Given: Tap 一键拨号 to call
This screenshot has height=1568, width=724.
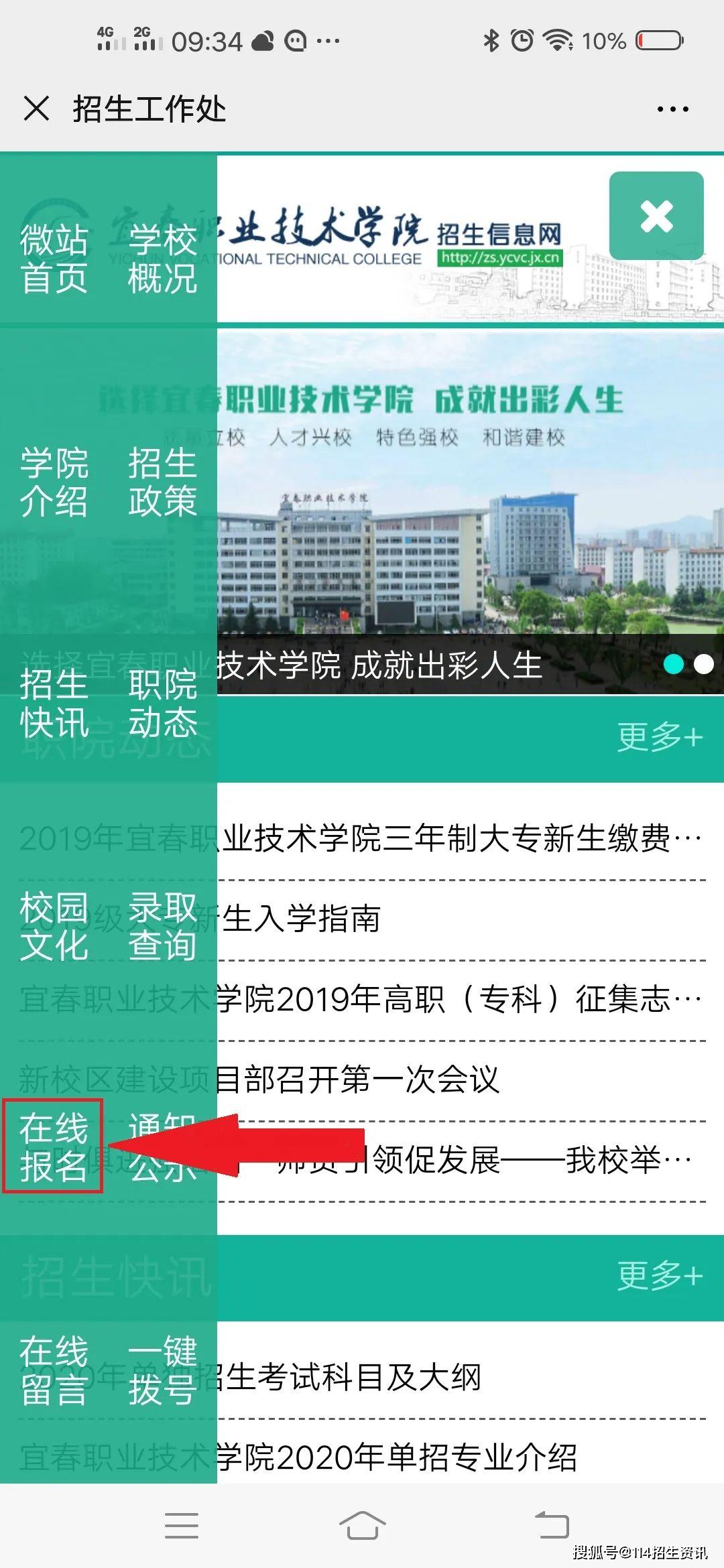Looking at the screenshot, I should (x=162, y=1370).
